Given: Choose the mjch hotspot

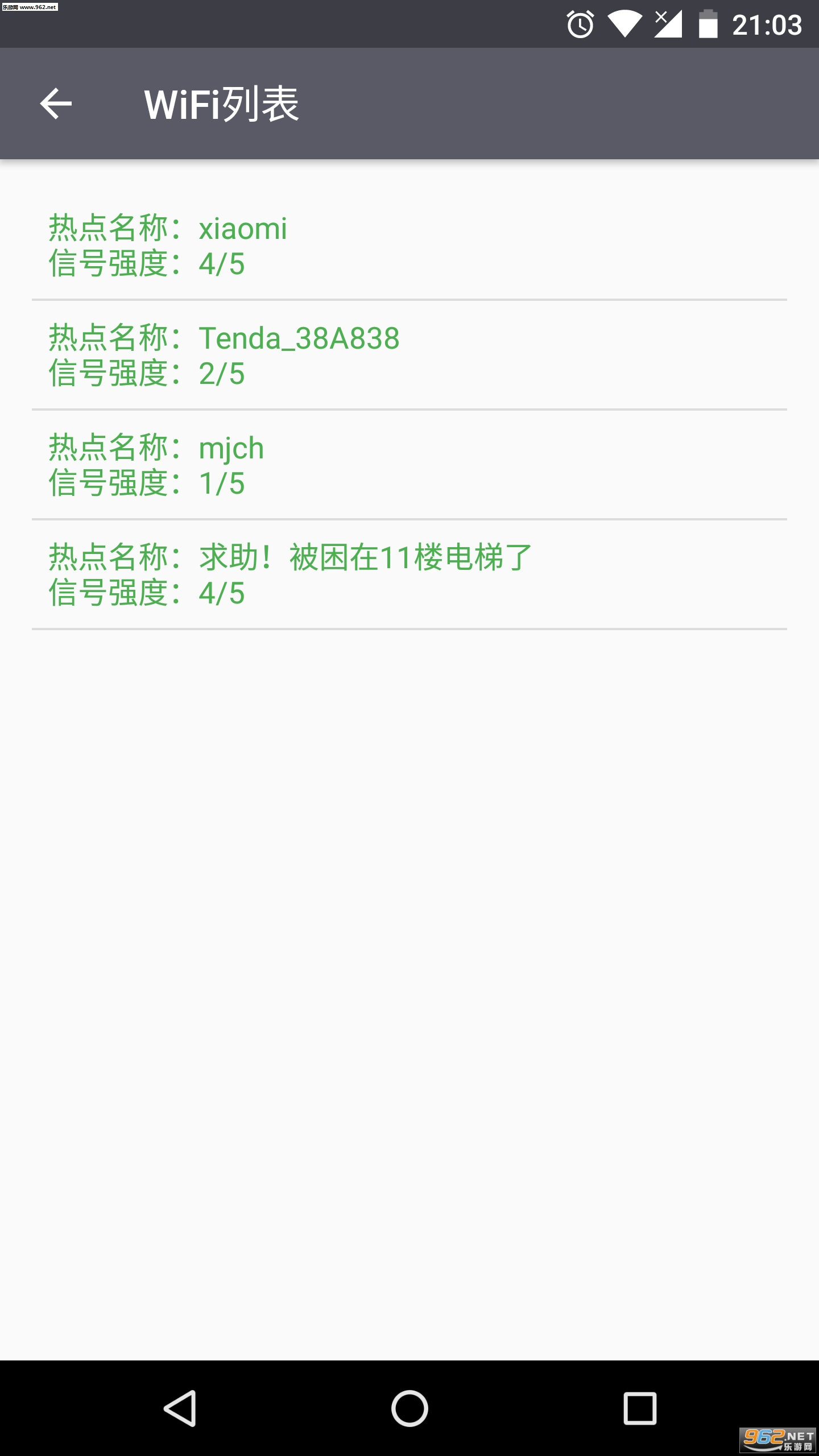Looking at the screenshot, I should 409,465.
